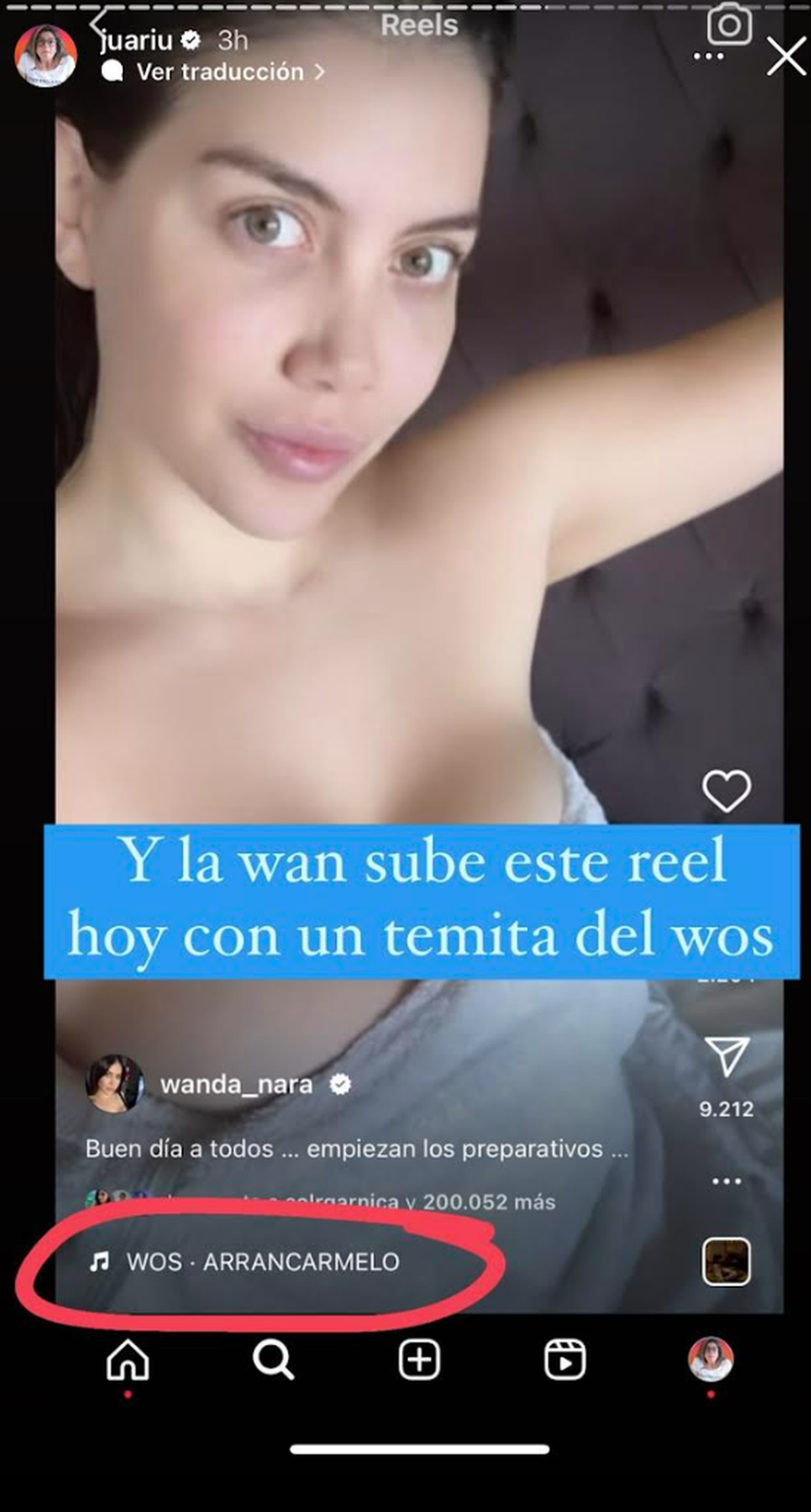Viewport: 811px width, 1512px height.
Task: Tap Ver traducción to translate the story
Action: [x=220, y=72]
